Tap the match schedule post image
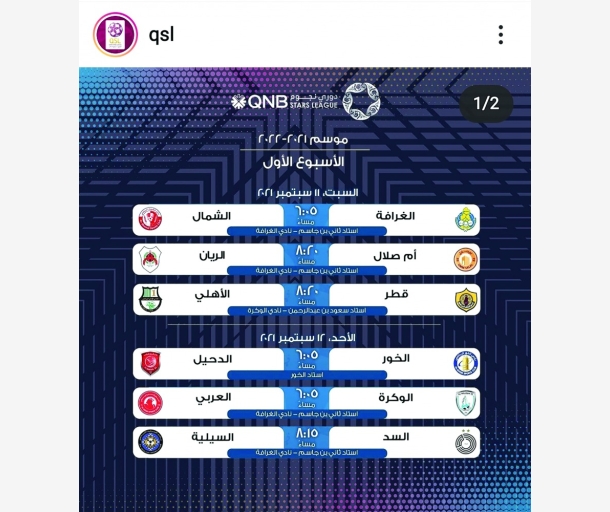The image size is (610, 512). click(305, 290)
